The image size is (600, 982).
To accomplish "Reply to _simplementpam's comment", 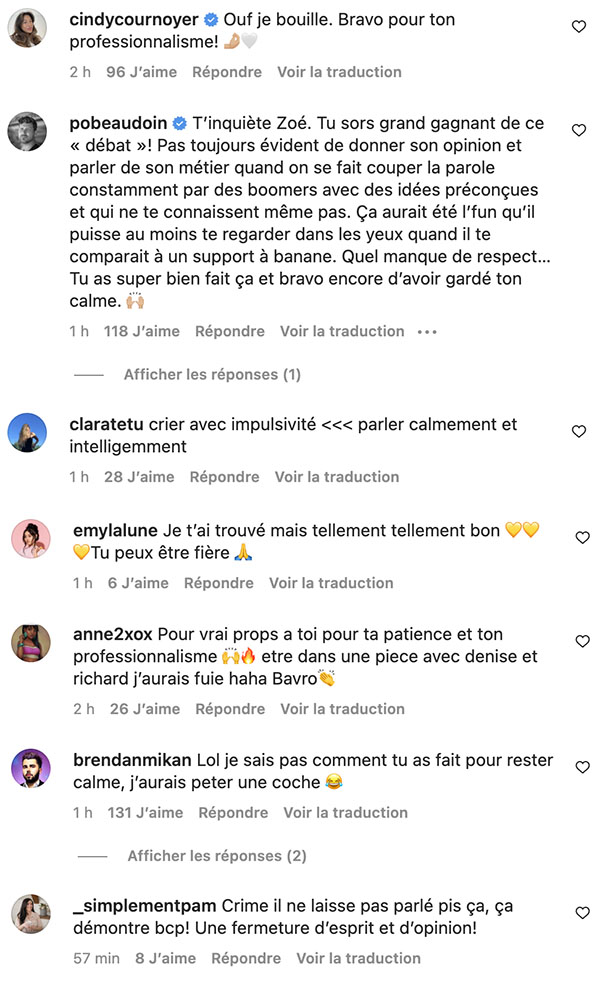I will click(x=246, y=959).
